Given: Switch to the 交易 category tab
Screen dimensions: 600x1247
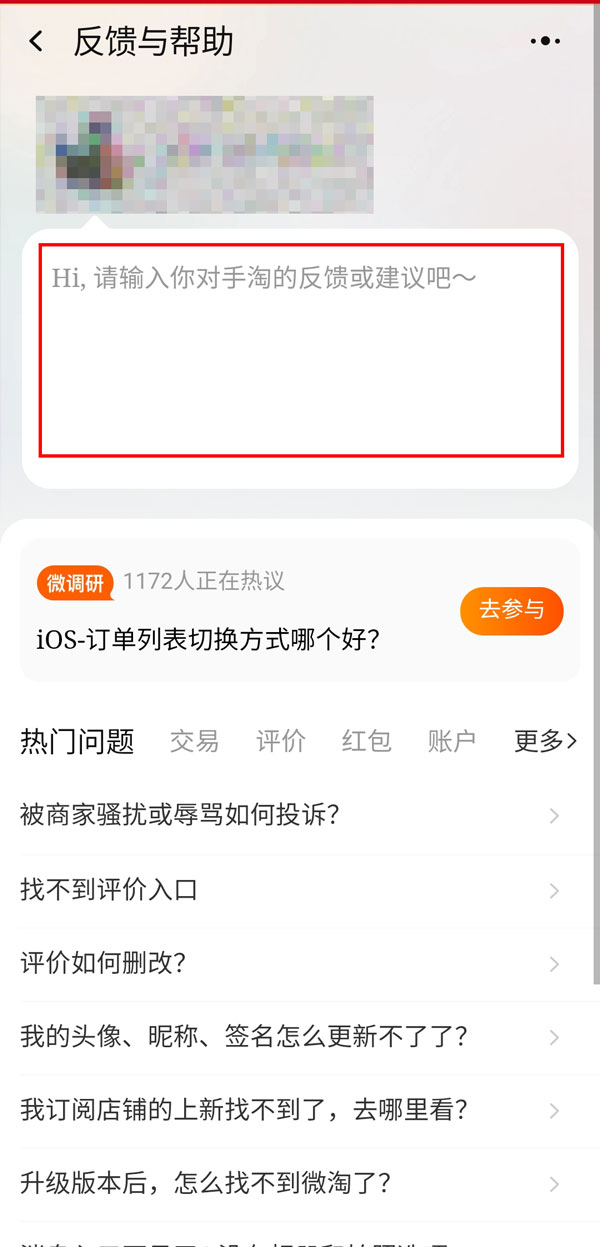Looking at the screenshot, I should pyautogui.click(x=194, y=741).
